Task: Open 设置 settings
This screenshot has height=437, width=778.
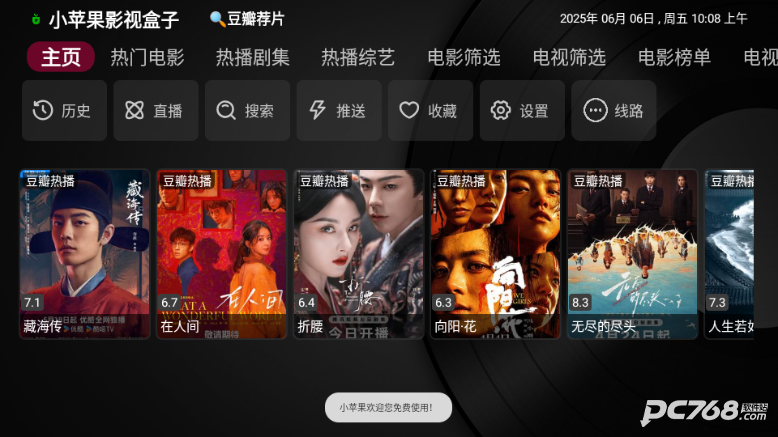Action: click(x=522, y=111)
